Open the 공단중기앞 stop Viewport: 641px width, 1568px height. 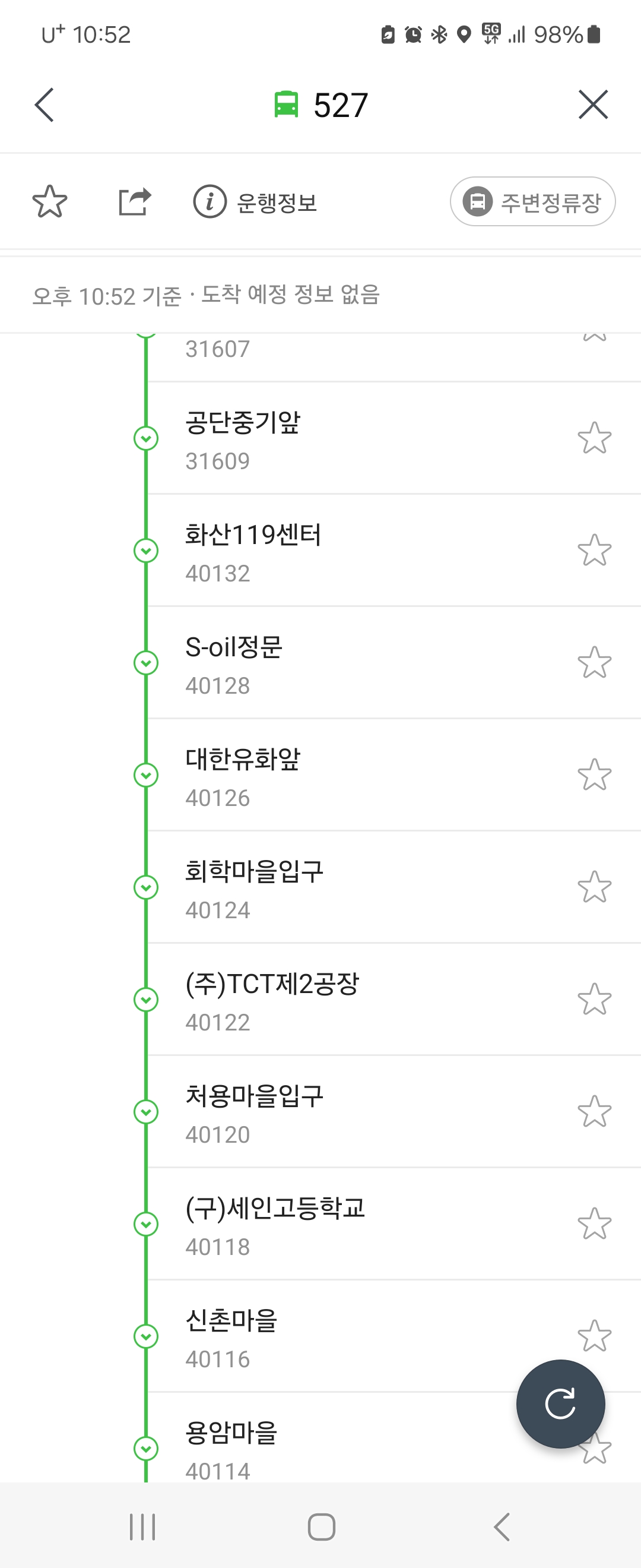pyautogui.click(x=243, y=438)
